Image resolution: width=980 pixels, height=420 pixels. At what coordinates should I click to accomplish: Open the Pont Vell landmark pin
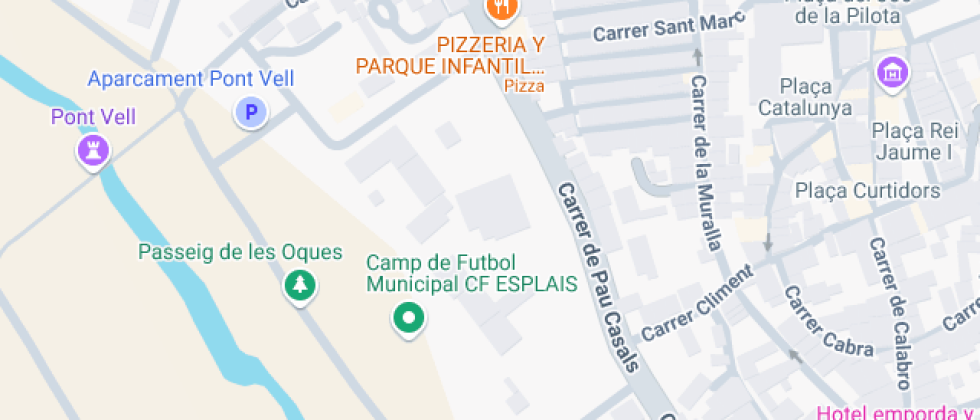(x=94, y=151)
